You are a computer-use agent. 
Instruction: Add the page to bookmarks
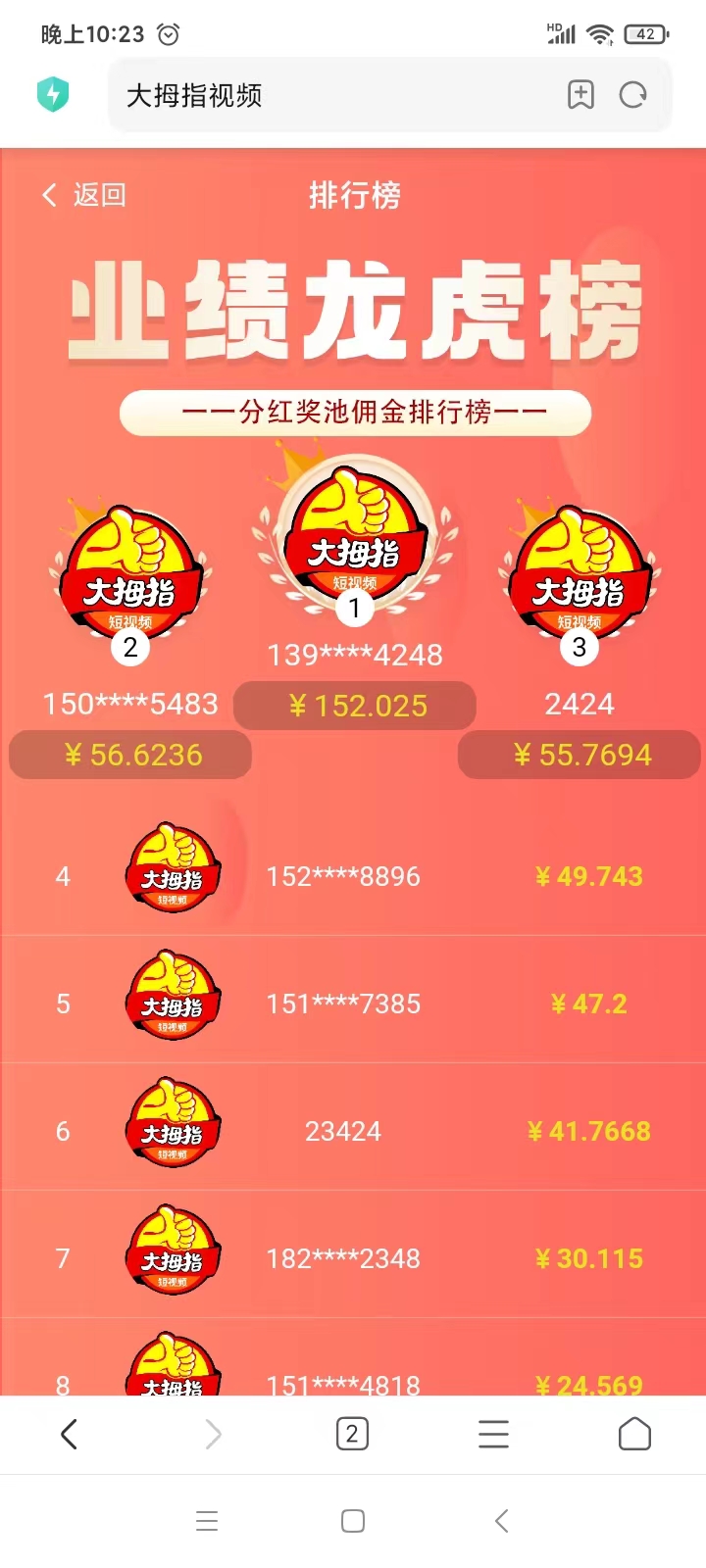tap(580, 95)
